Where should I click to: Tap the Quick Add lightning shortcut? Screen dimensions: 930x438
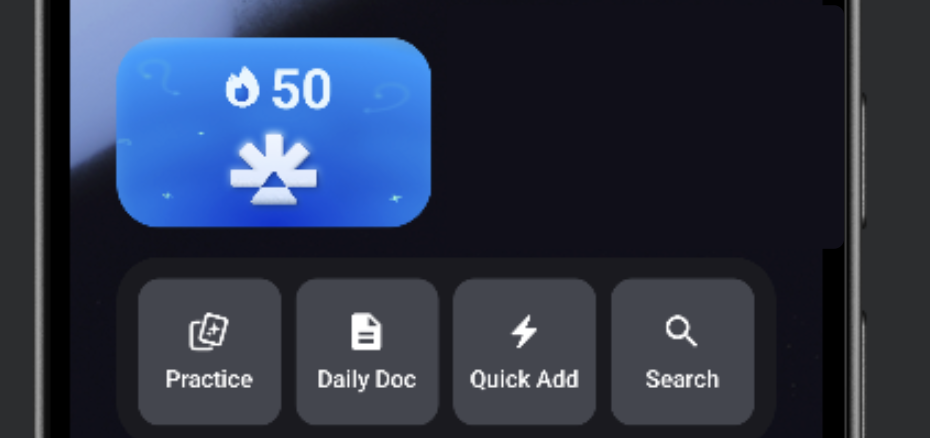tap(524, 351)
